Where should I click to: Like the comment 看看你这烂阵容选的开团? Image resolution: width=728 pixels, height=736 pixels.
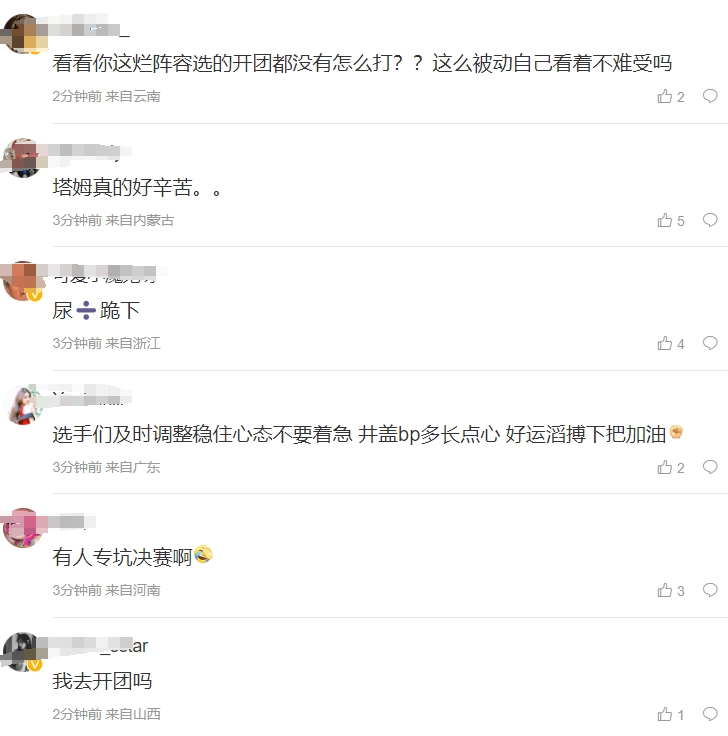click(x=665, y=97)
